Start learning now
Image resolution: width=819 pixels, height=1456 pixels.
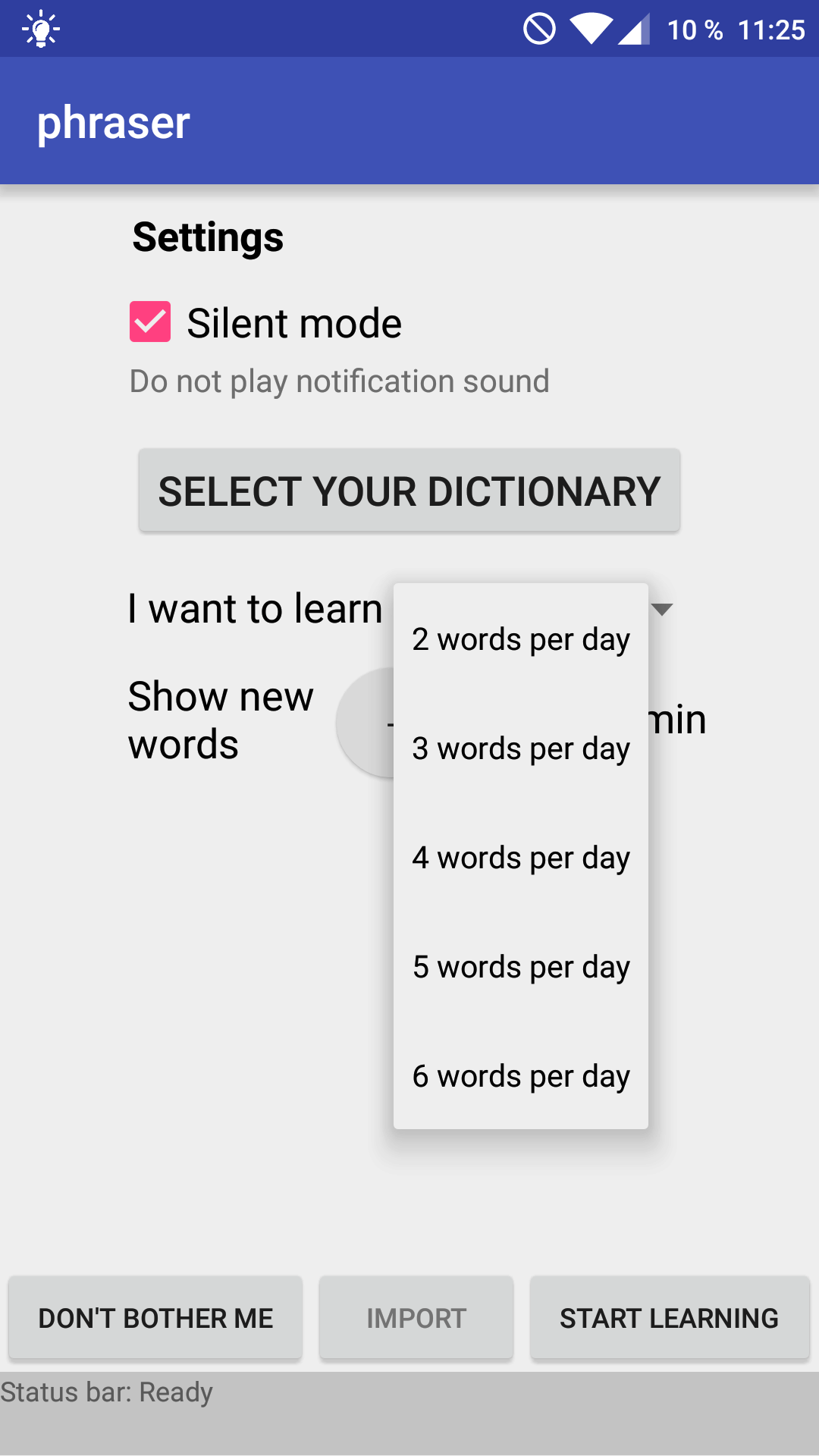(670, 1318)
